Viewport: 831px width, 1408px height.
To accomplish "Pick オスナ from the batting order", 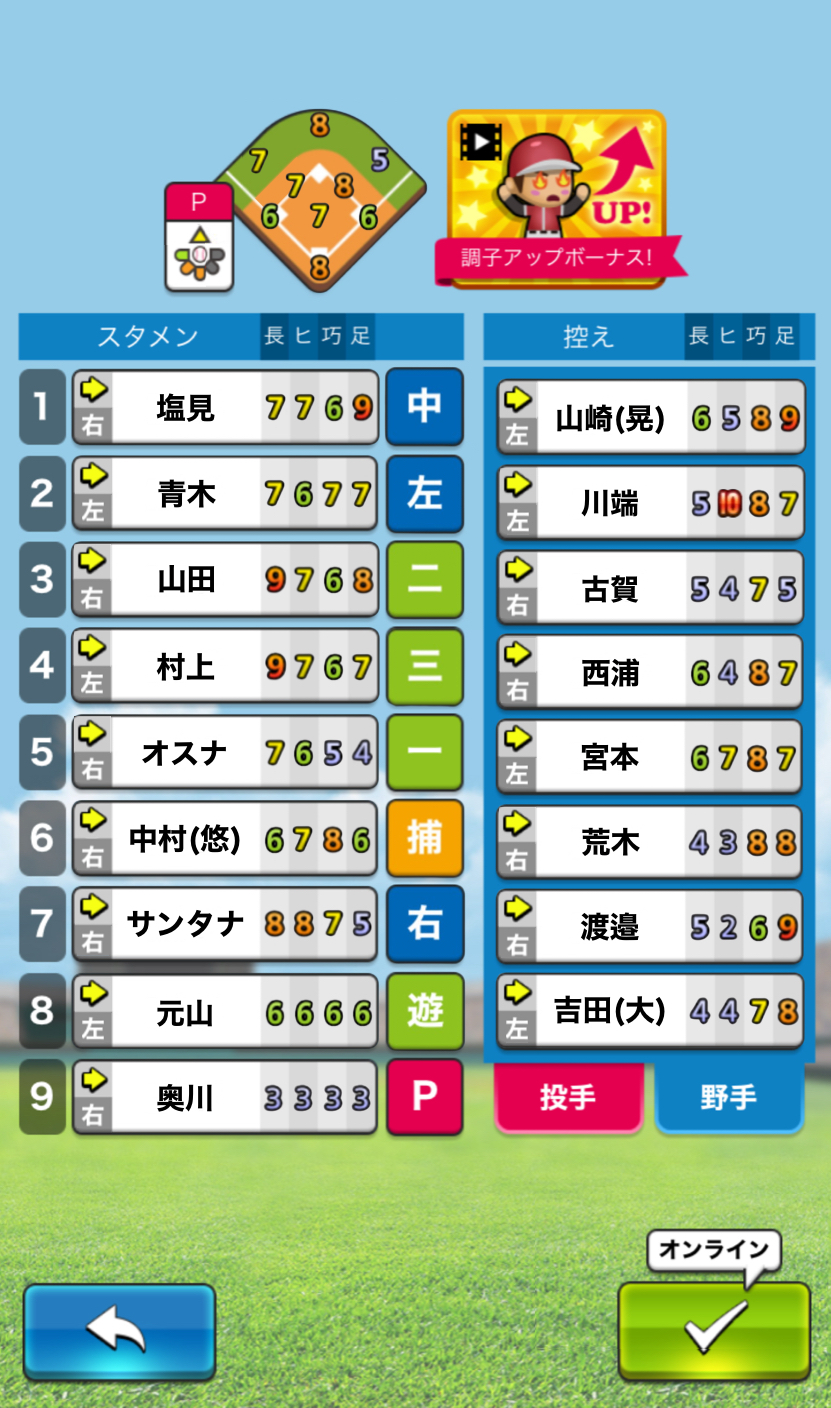I will [225, 752].
